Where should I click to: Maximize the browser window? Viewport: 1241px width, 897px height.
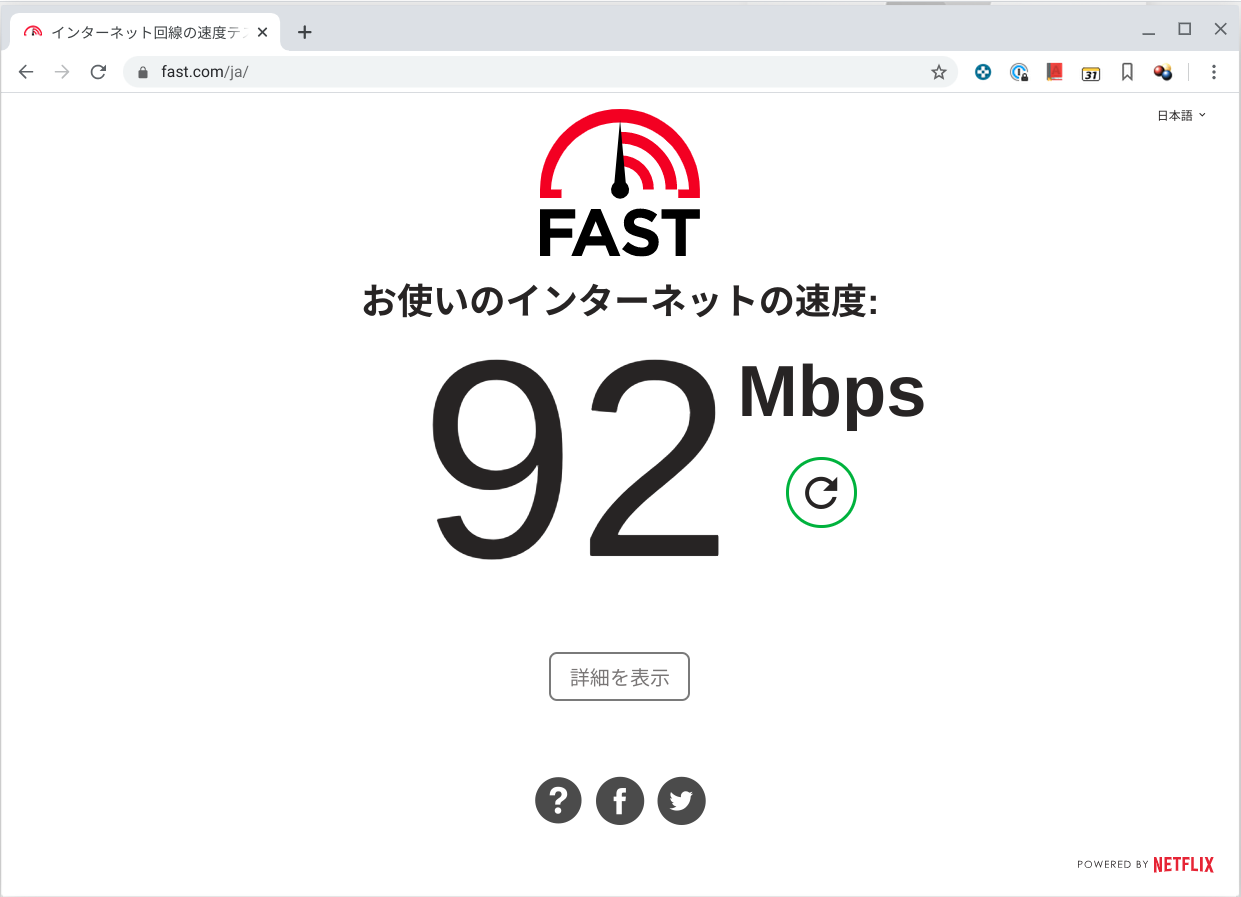pos(1184,29)
